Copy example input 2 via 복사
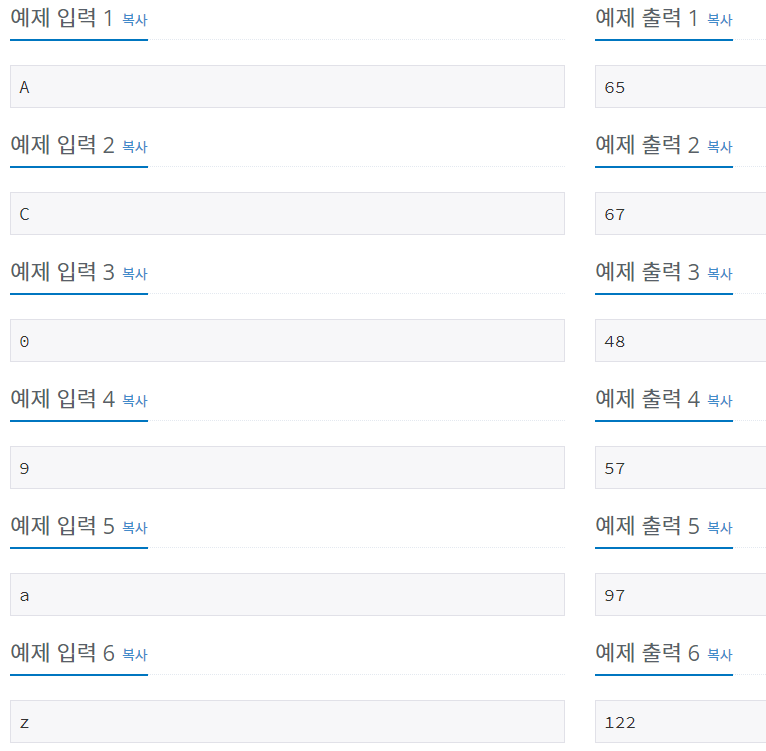The image size is (766, 751). [x=134, y=146]
